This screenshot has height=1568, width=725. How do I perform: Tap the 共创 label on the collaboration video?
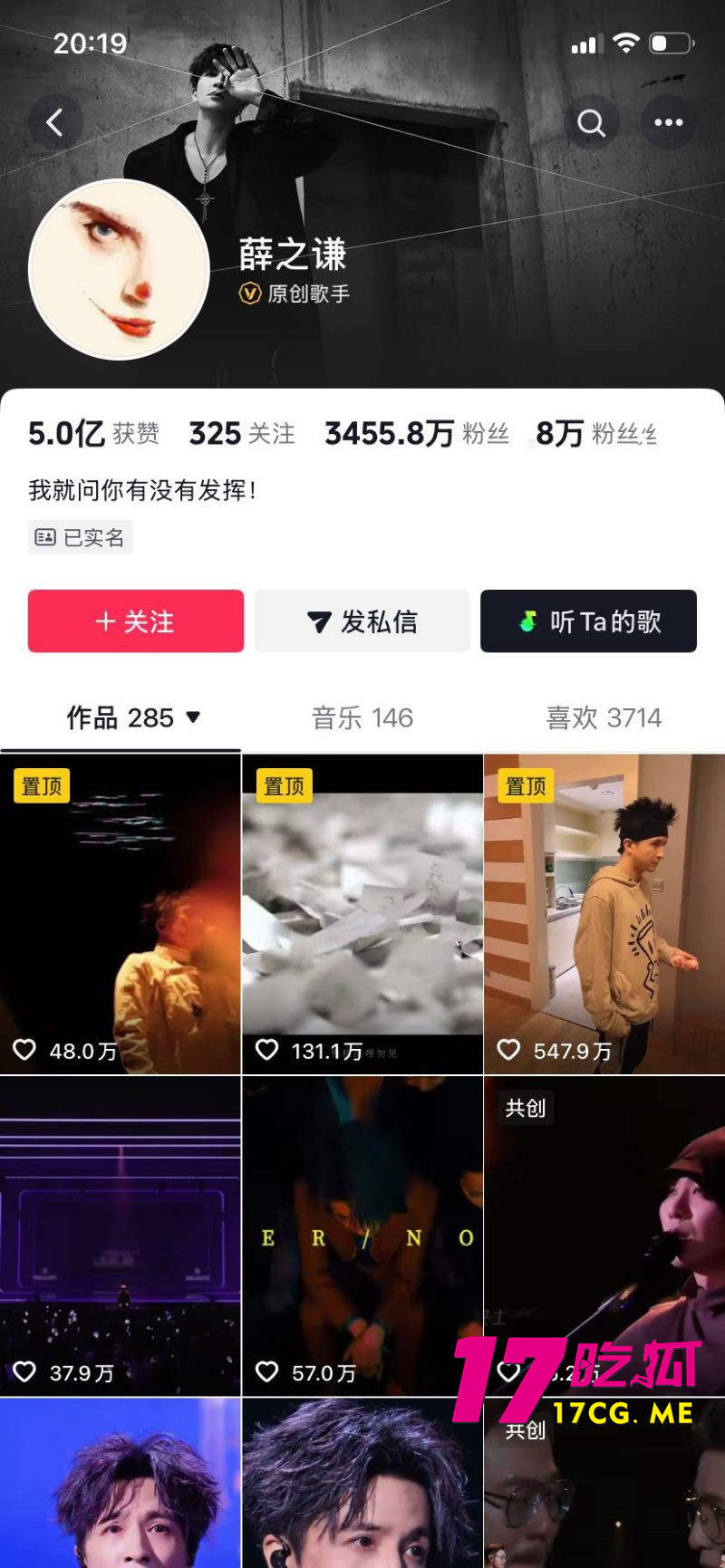[x=526, y=1107]
